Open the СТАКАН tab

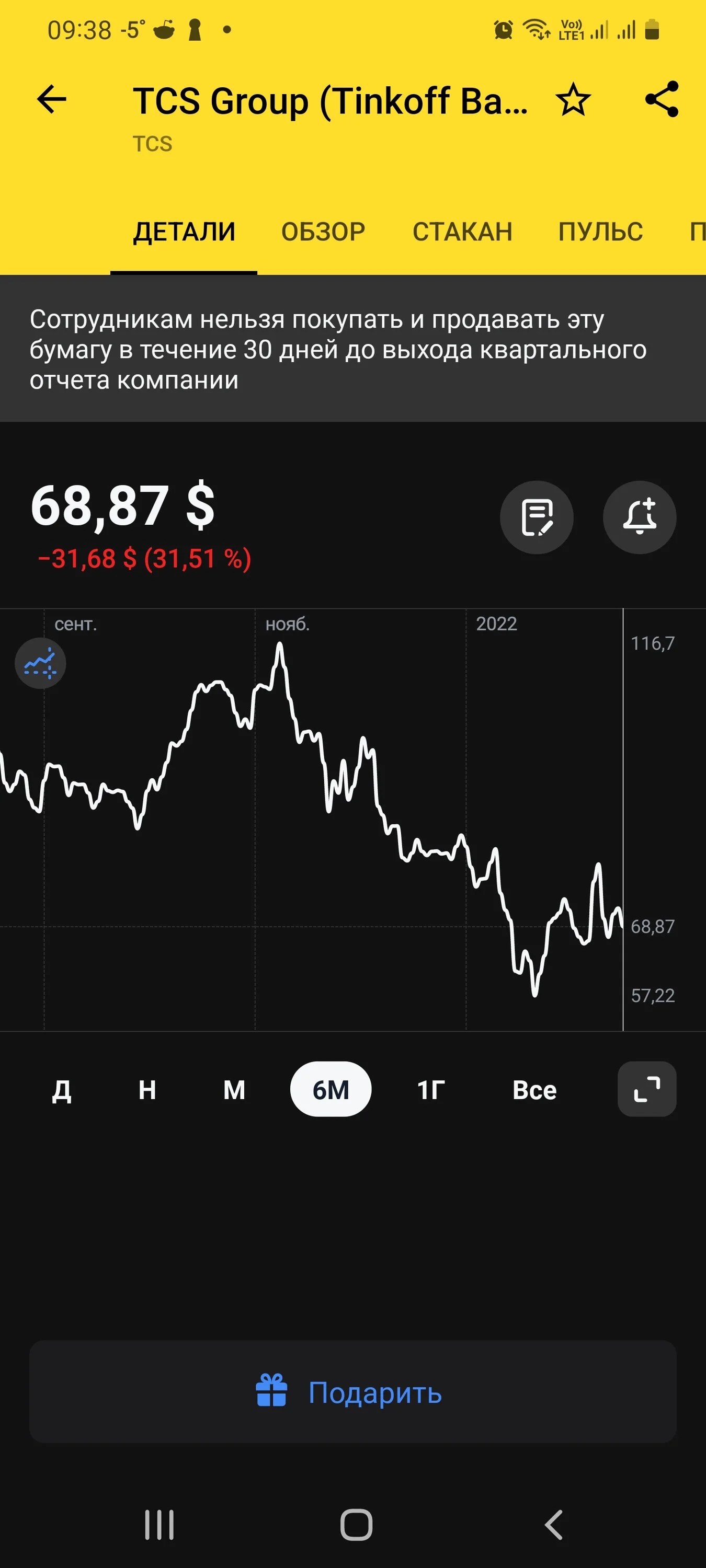click(x=462, y=232)
